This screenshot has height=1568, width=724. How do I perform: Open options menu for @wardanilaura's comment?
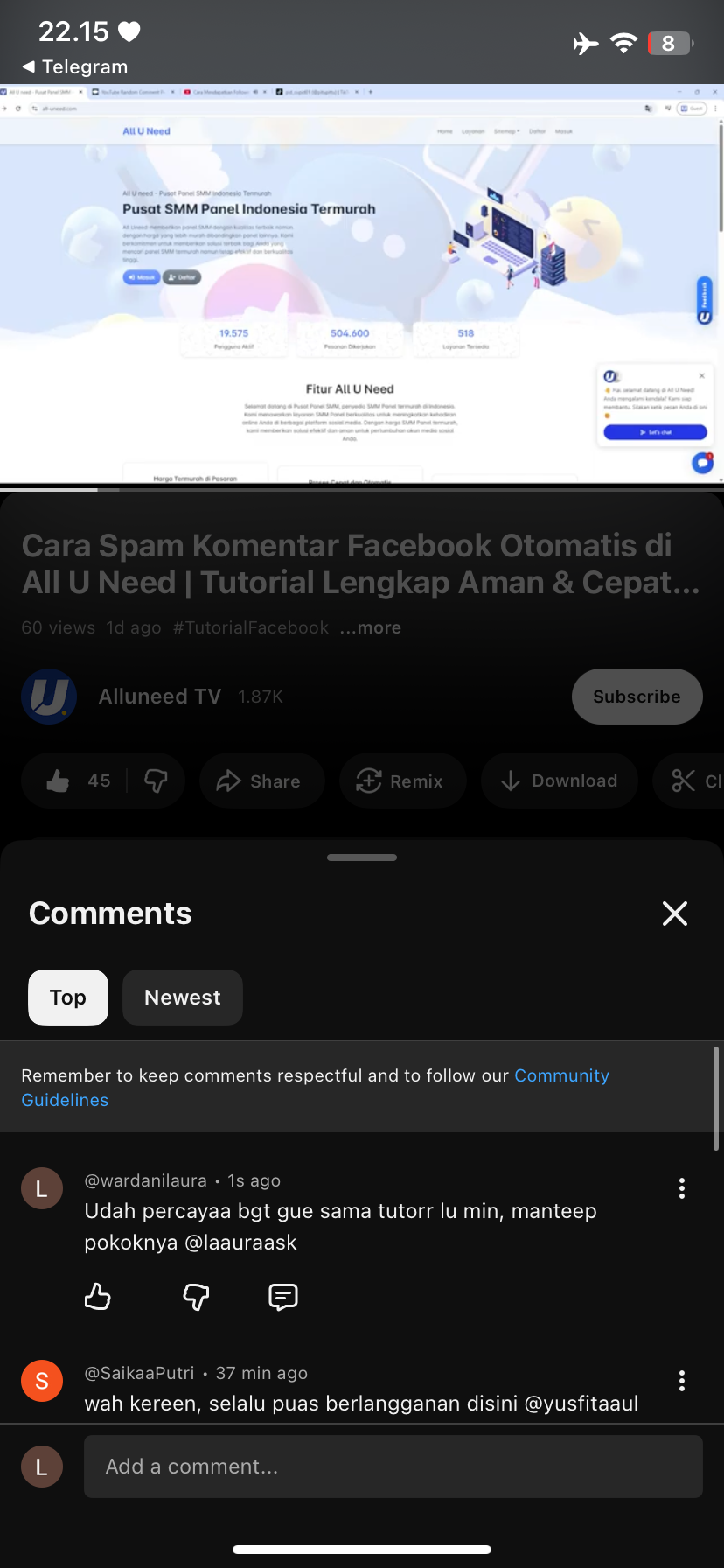[682, 1188]
